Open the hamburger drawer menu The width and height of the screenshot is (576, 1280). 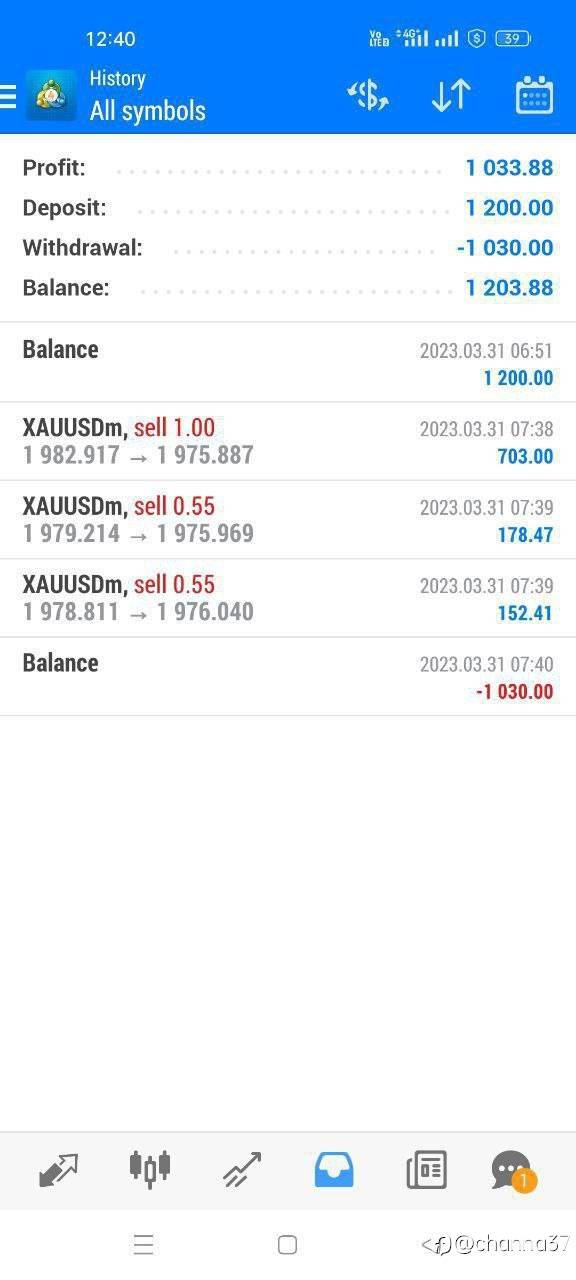coord(8,96)
